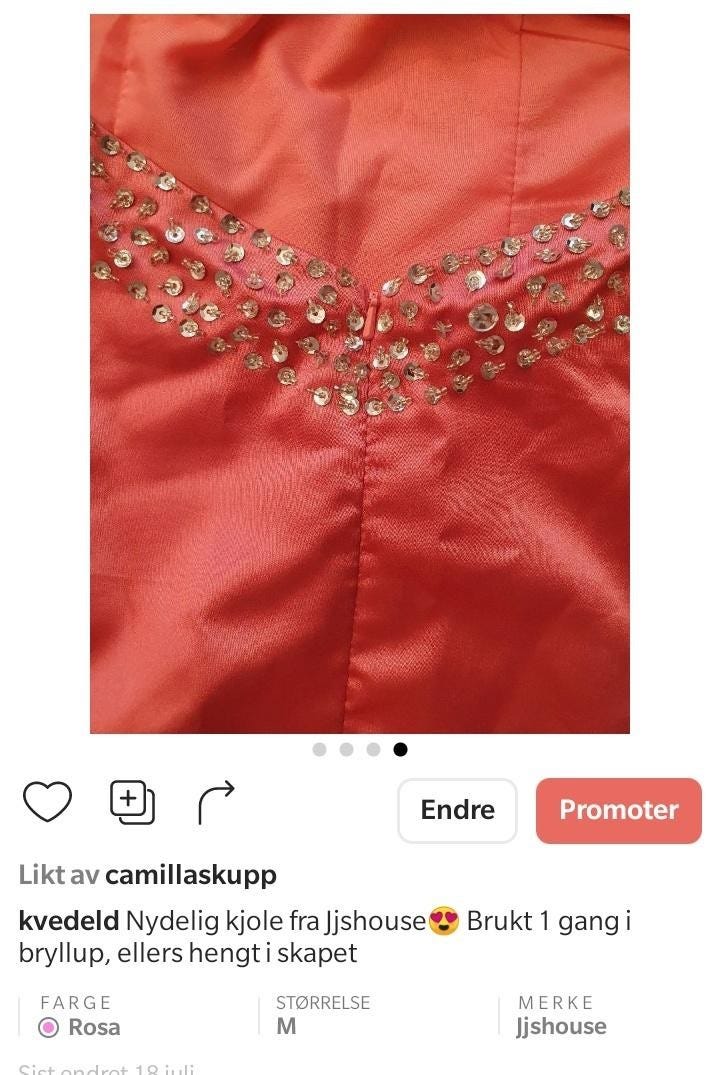Click the add-to-collection icon

coord(130,801)
